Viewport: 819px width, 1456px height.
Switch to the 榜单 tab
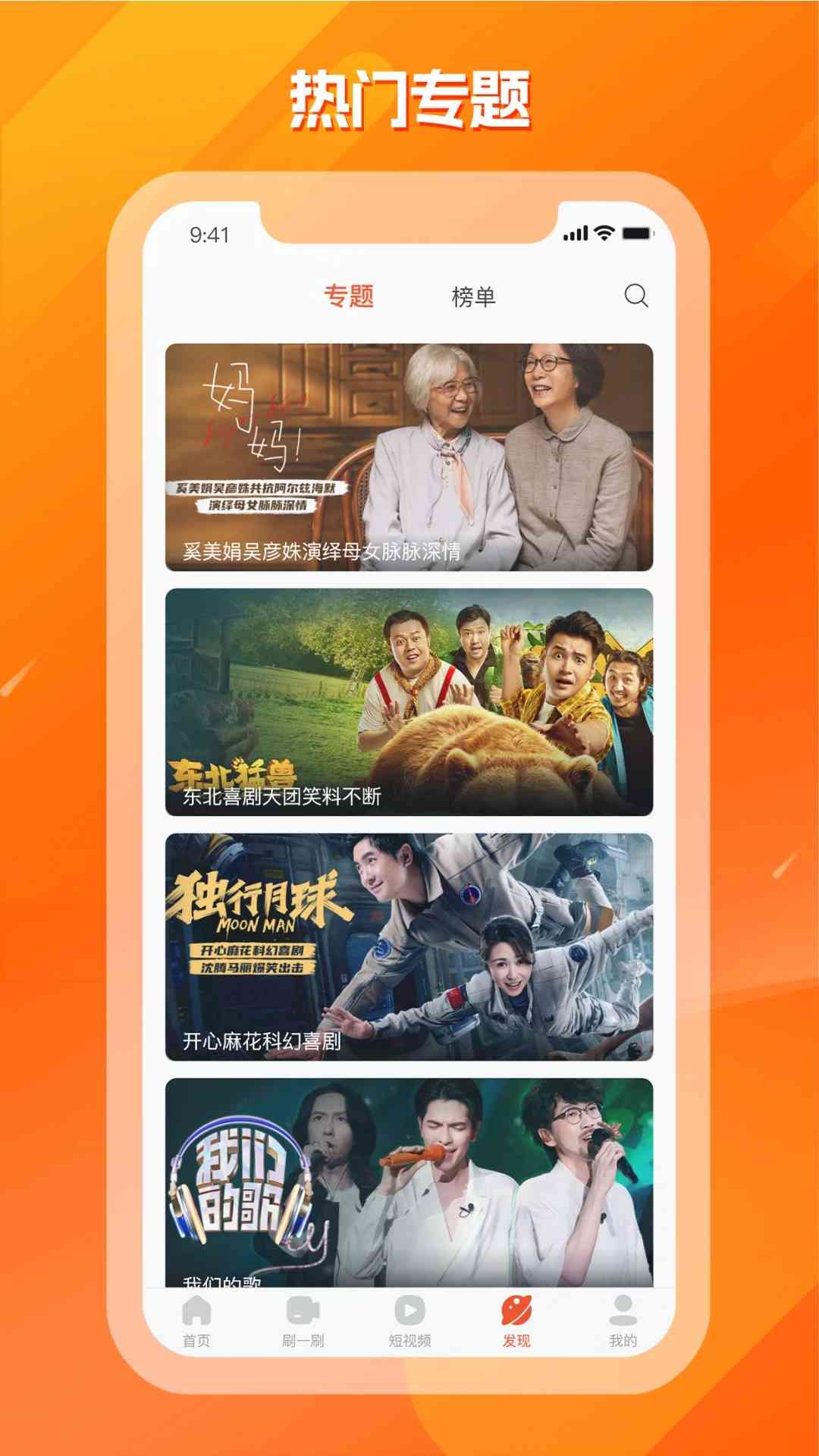tap(474, 297)
